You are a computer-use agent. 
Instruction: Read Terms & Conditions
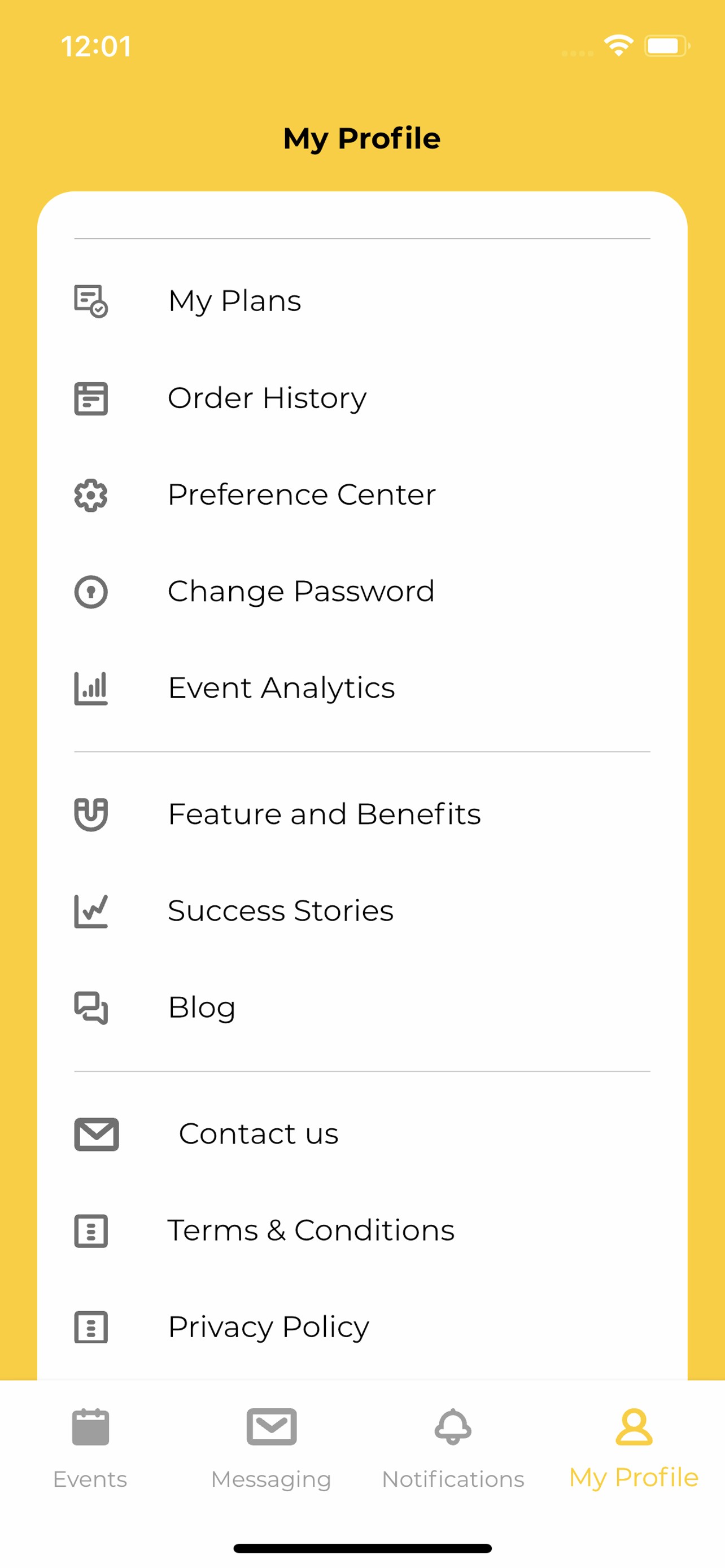(311, 1230)
